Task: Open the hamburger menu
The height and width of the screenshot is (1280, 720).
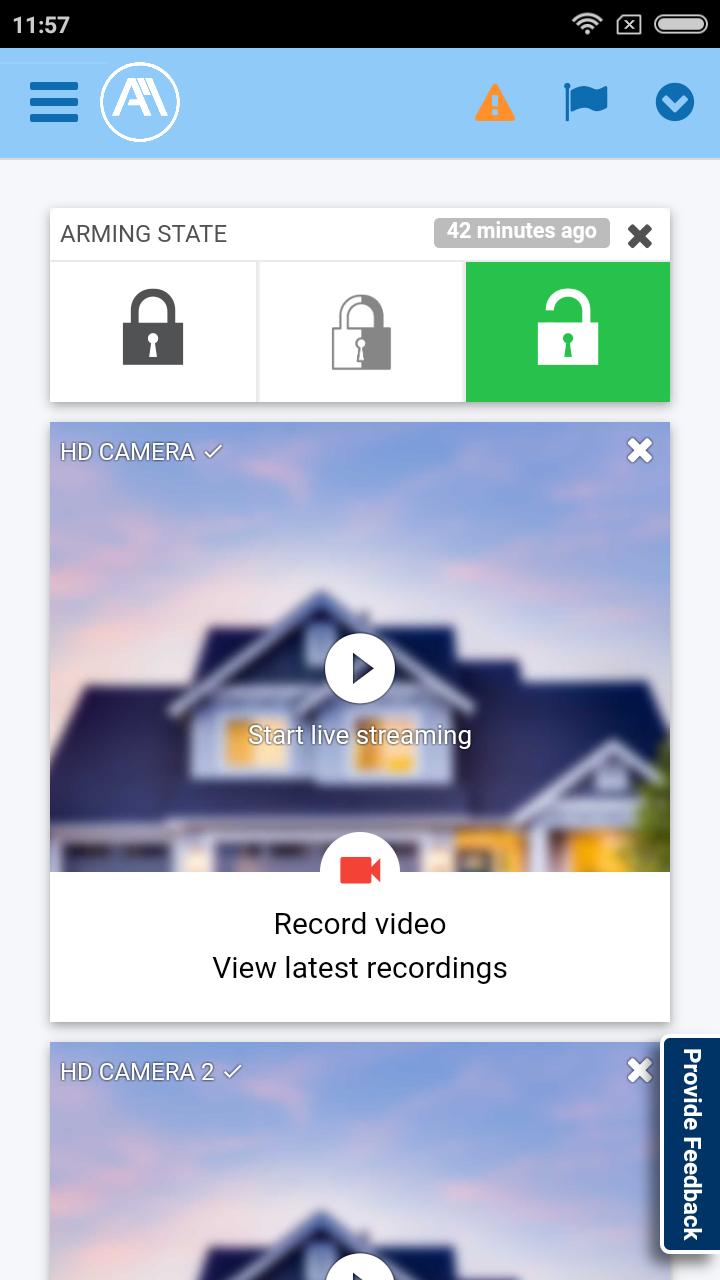Action: (54, 102)
